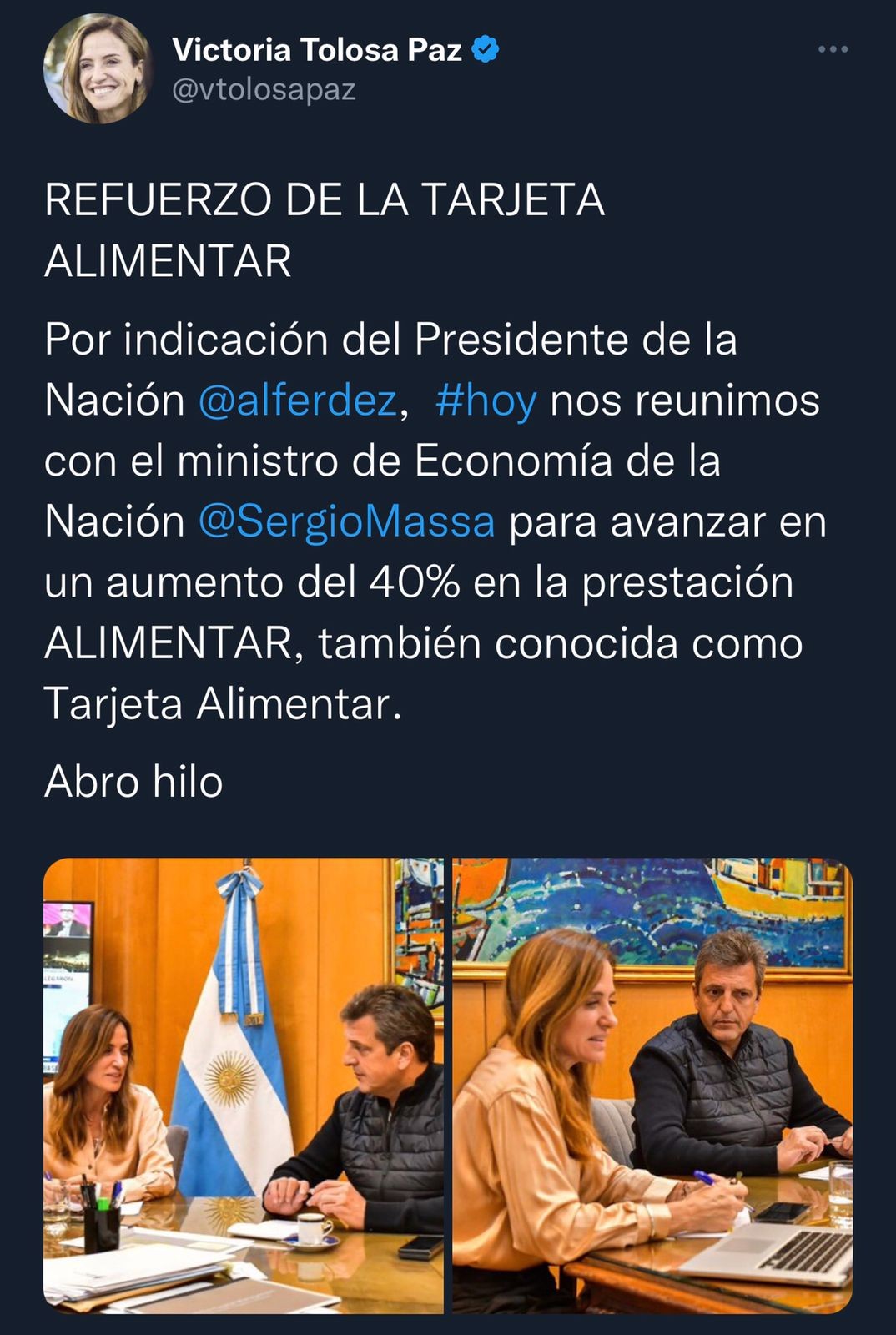Tap the #hoy hashtag
The image size is (896, 1335).
click(486, 400)
